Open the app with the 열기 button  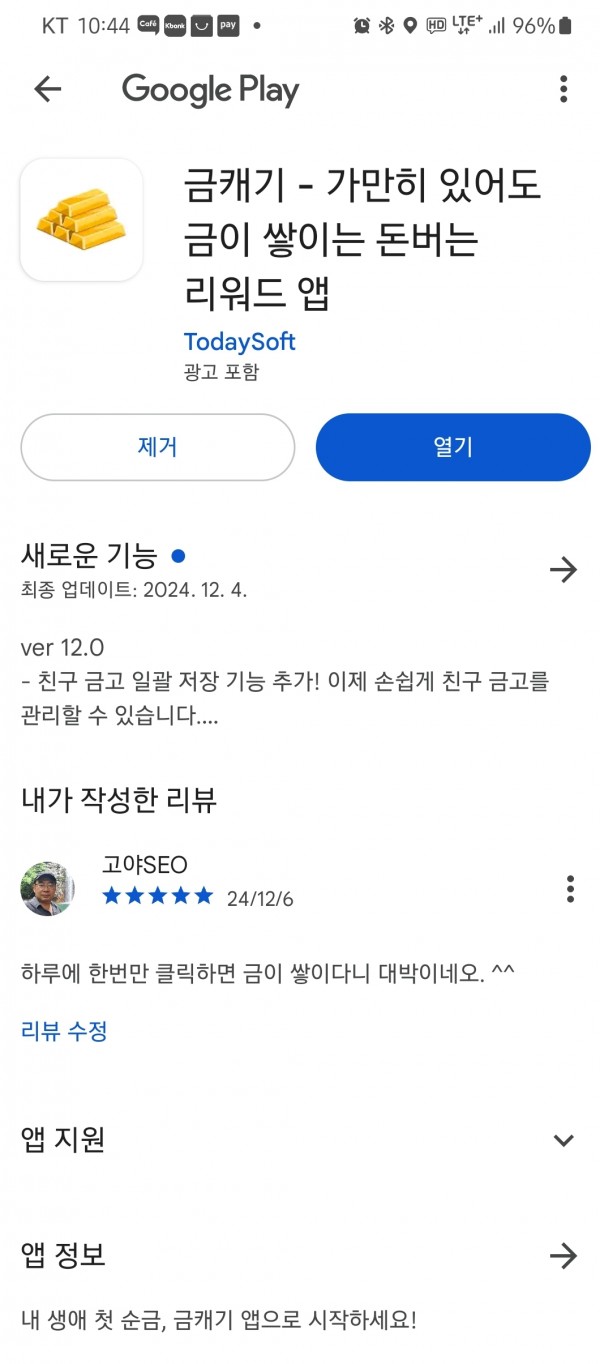tap(453, 447)
